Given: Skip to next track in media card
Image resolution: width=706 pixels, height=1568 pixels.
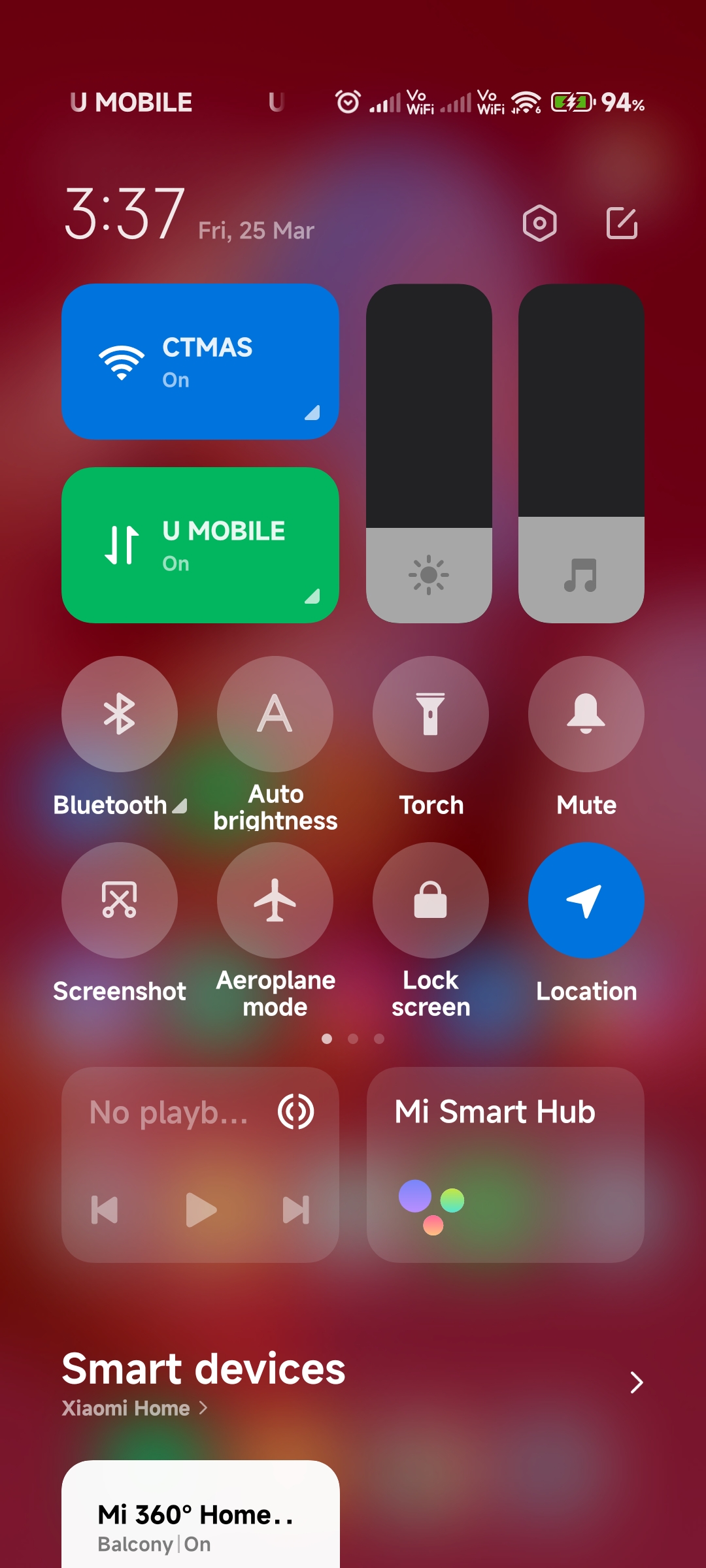Looking at the screenshot, I should click(295, 1210).
